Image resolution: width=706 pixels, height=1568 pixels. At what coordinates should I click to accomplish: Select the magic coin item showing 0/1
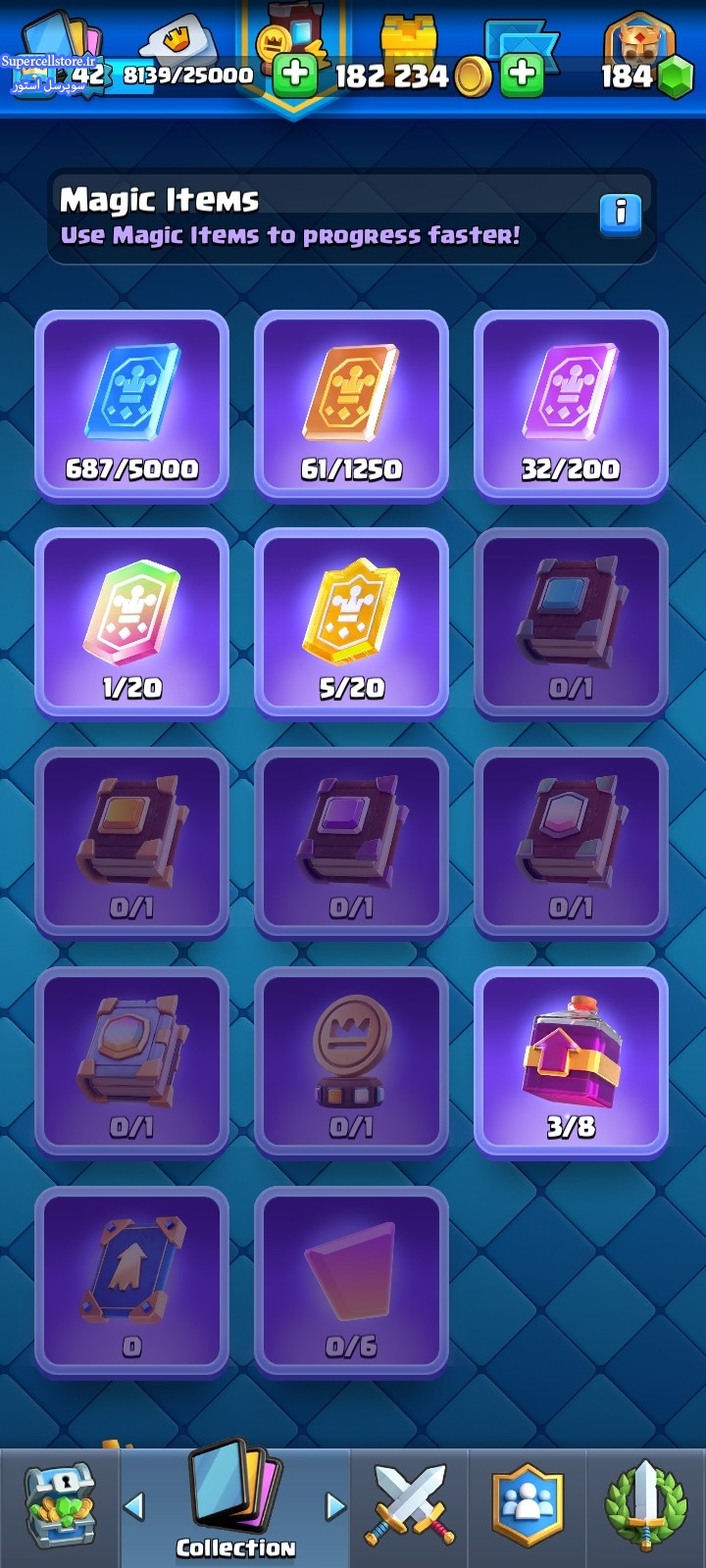click(351, 1062)
